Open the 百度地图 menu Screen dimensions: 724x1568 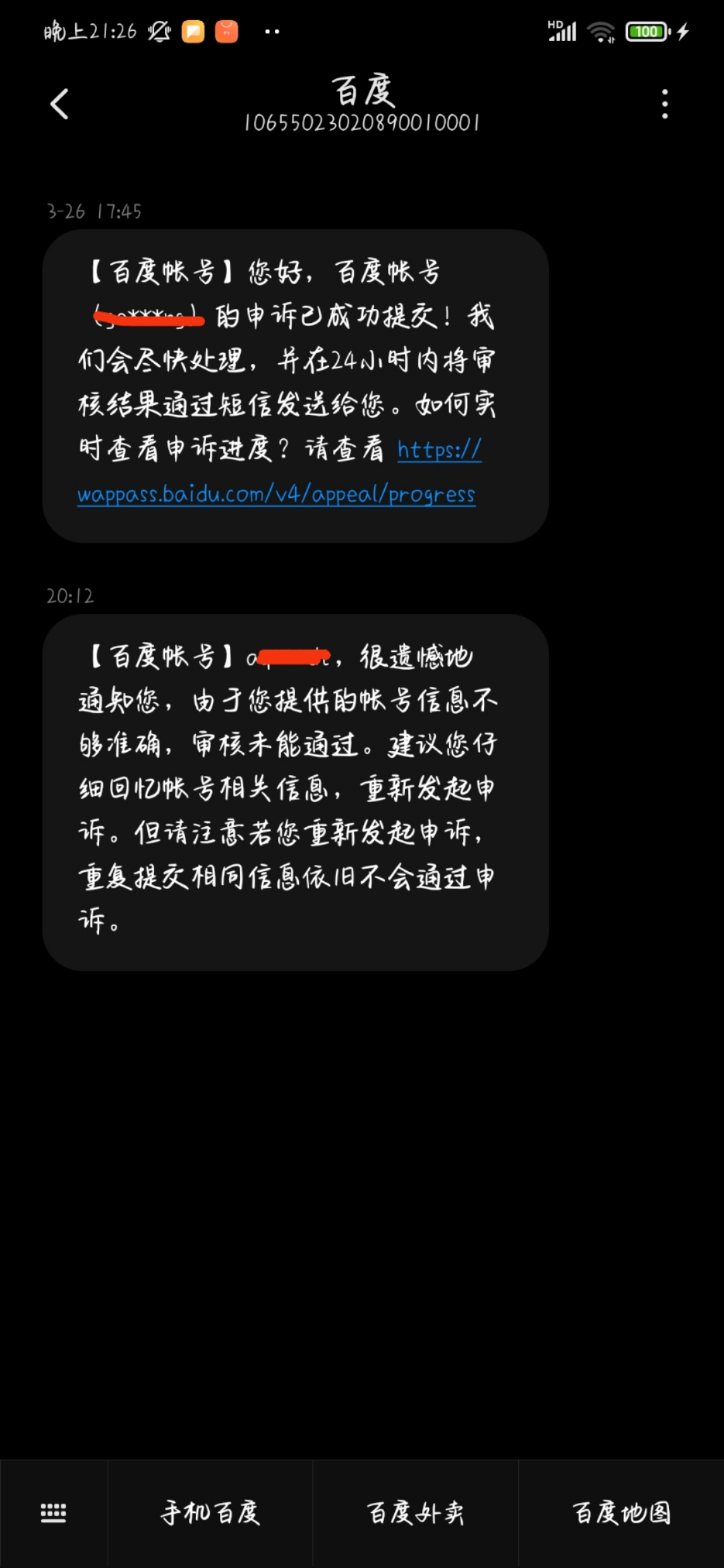(621, 1512)
